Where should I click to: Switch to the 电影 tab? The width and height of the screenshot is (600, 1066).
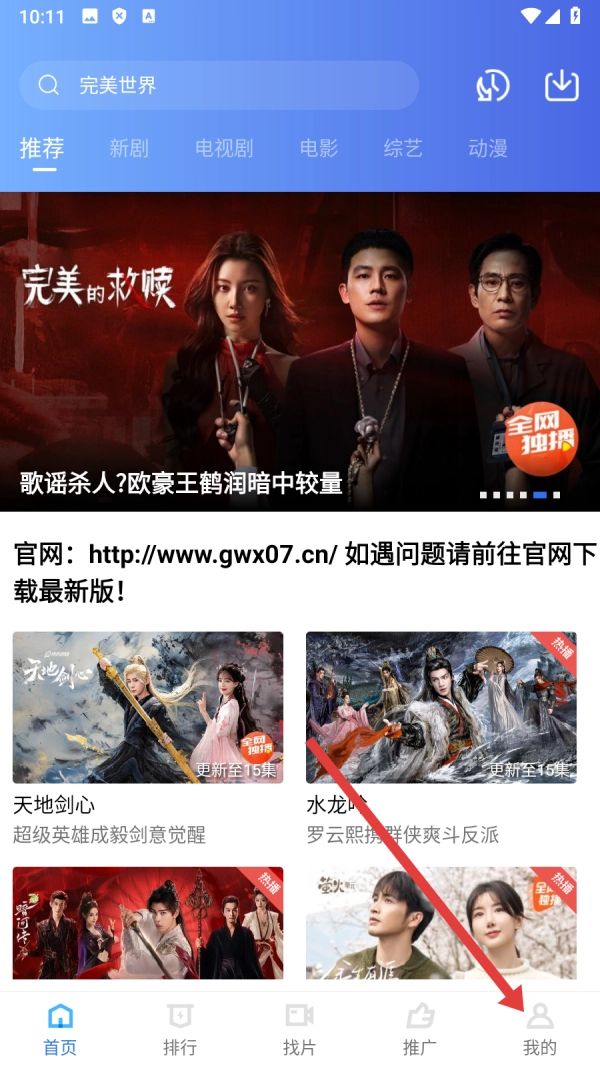(x=319, y=149)
